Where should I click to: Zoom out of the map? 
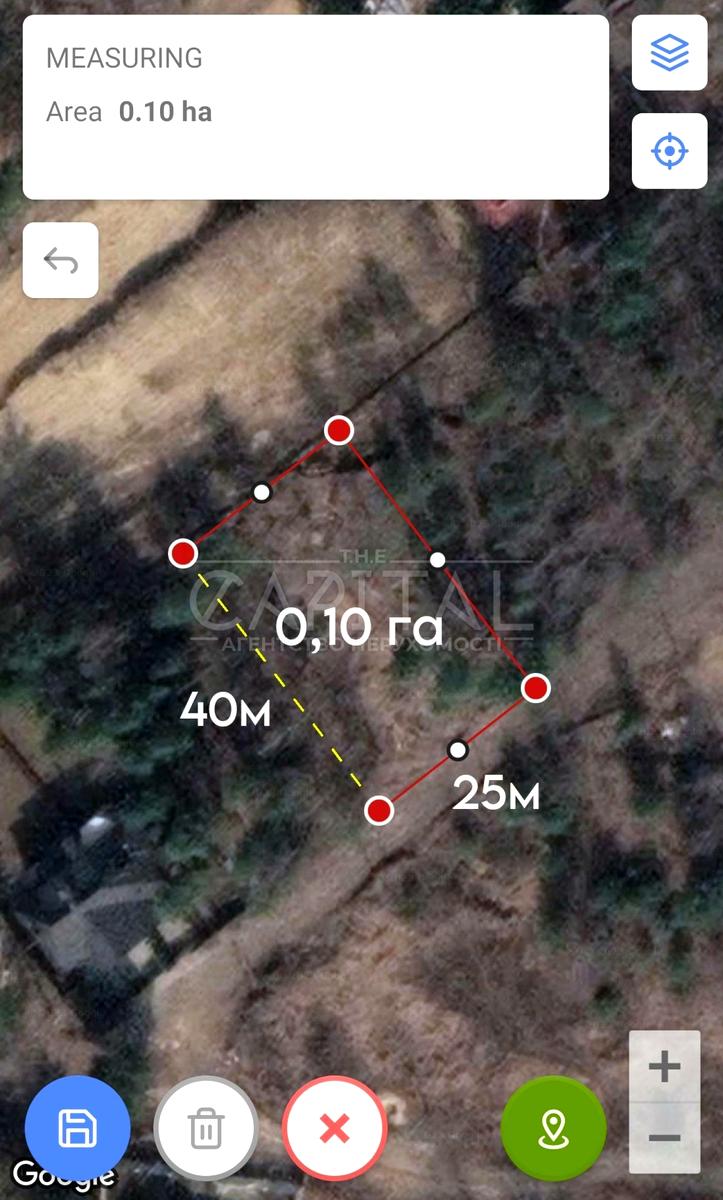tap(664, 1137)
